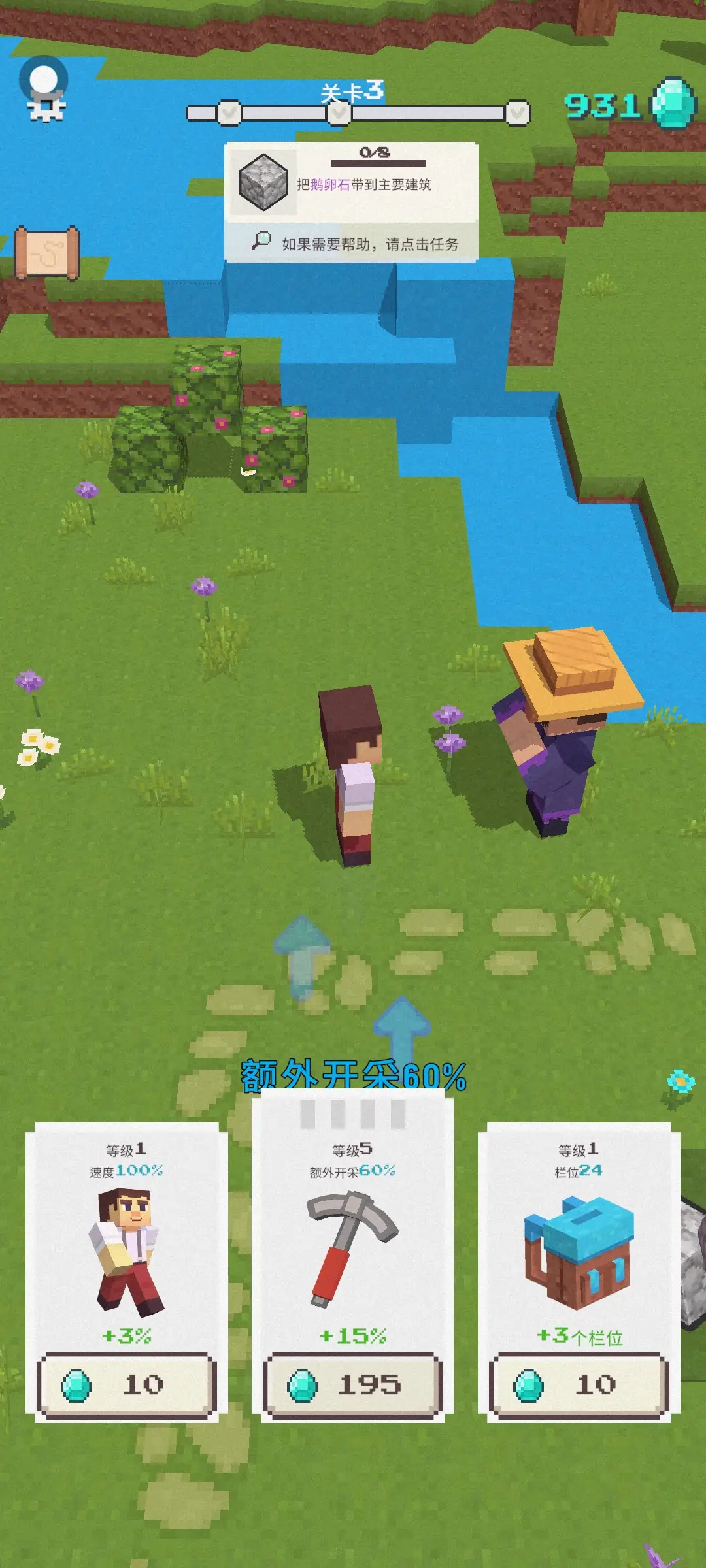
Task: Open the map scroll
Action: pyautogui.click(x=47, y=253)
